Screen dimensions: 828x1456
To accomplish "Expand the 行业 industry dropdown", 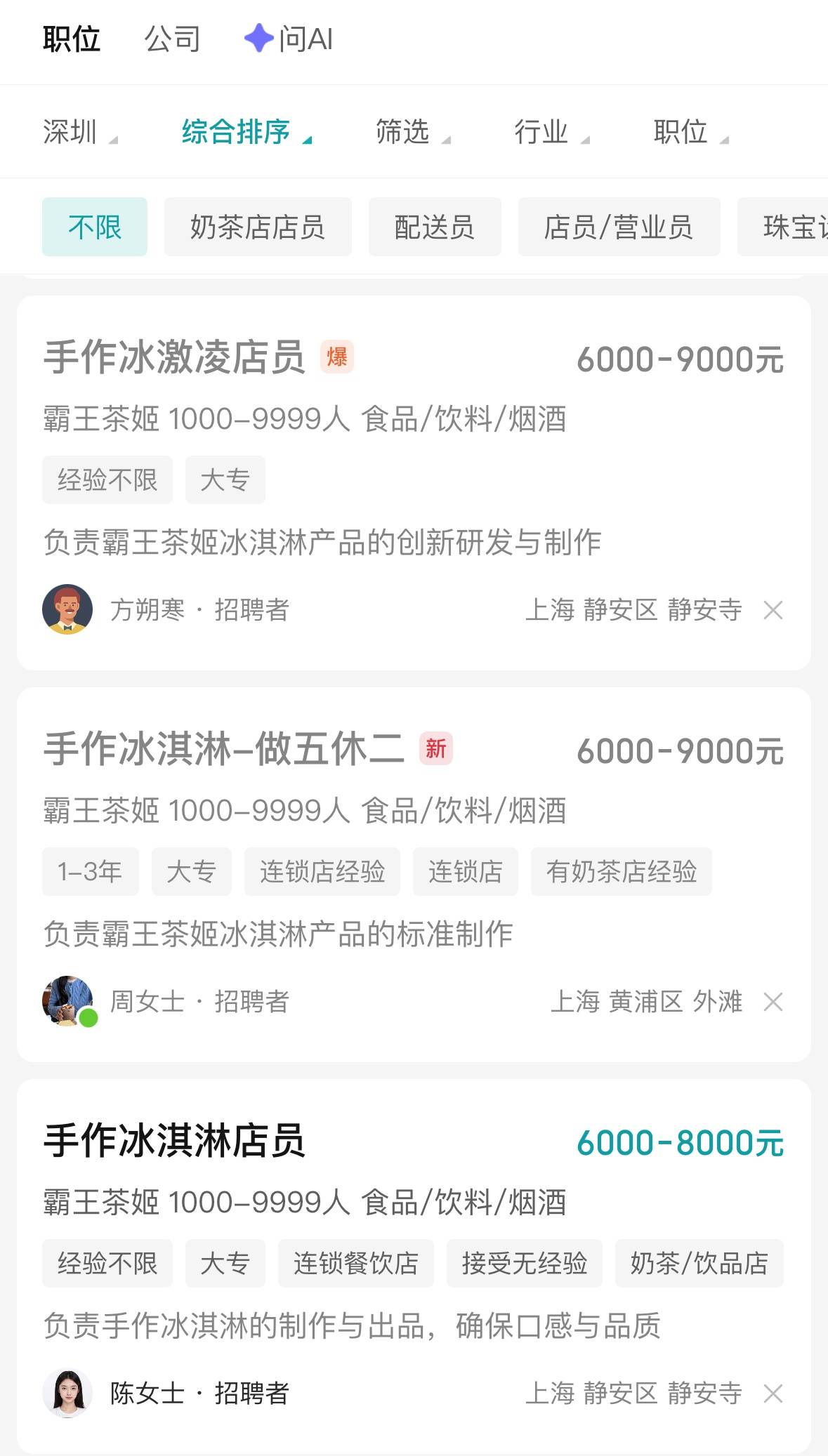I will point(551,132).
